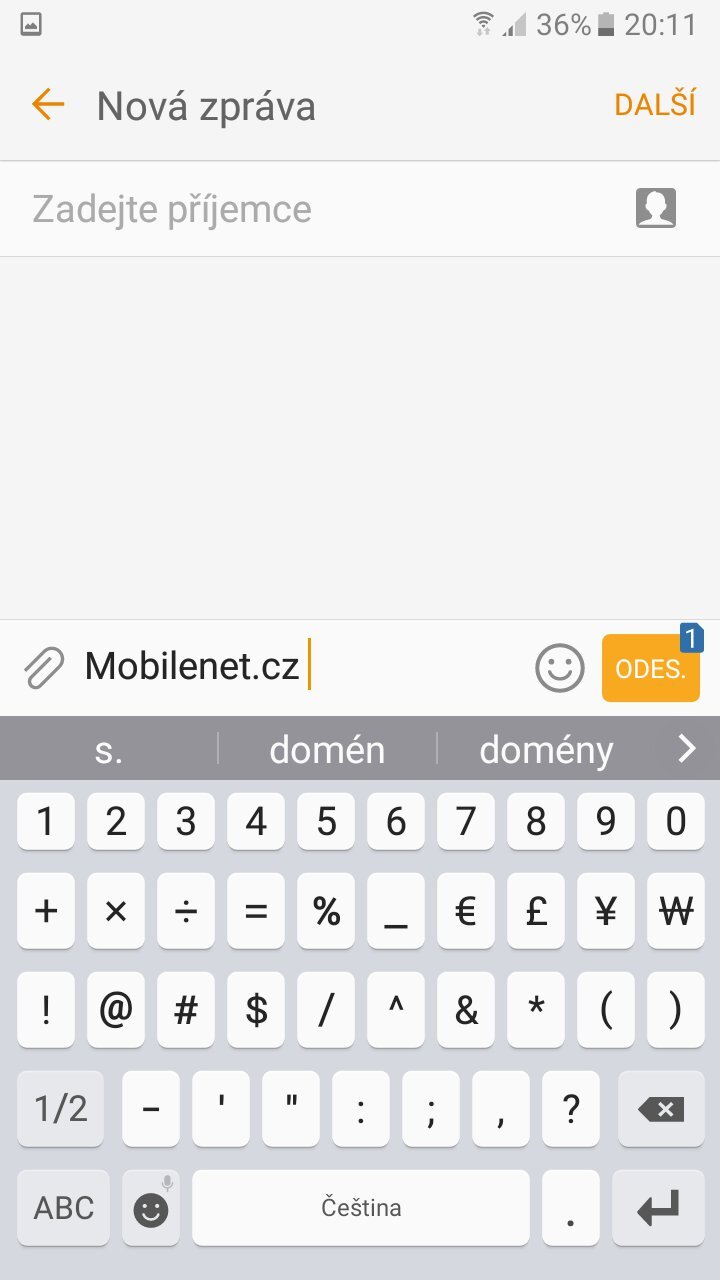Type the @ symbol key
720x1280 pixels.
point(116,1010)
